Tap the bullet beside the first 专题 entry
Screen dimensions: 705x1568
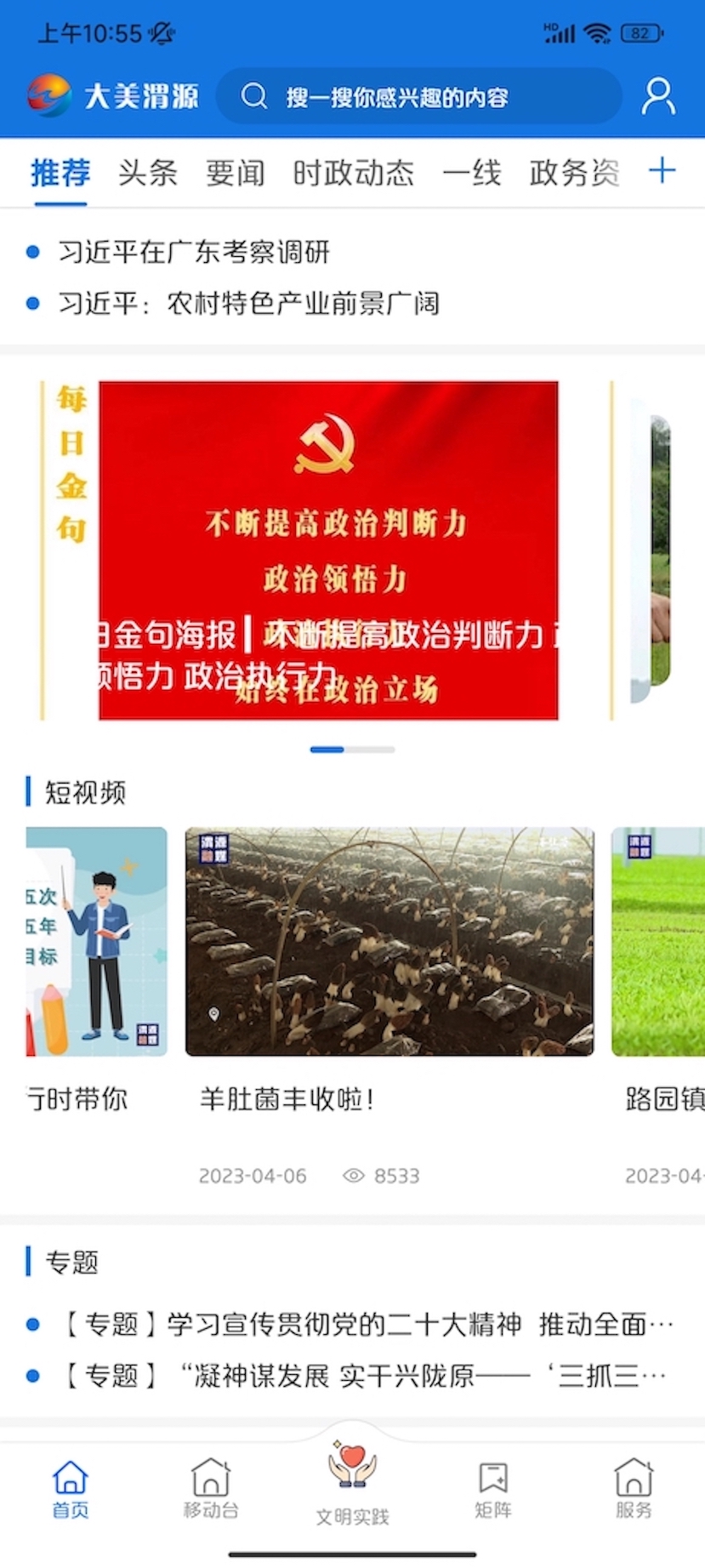point(33,1324)
